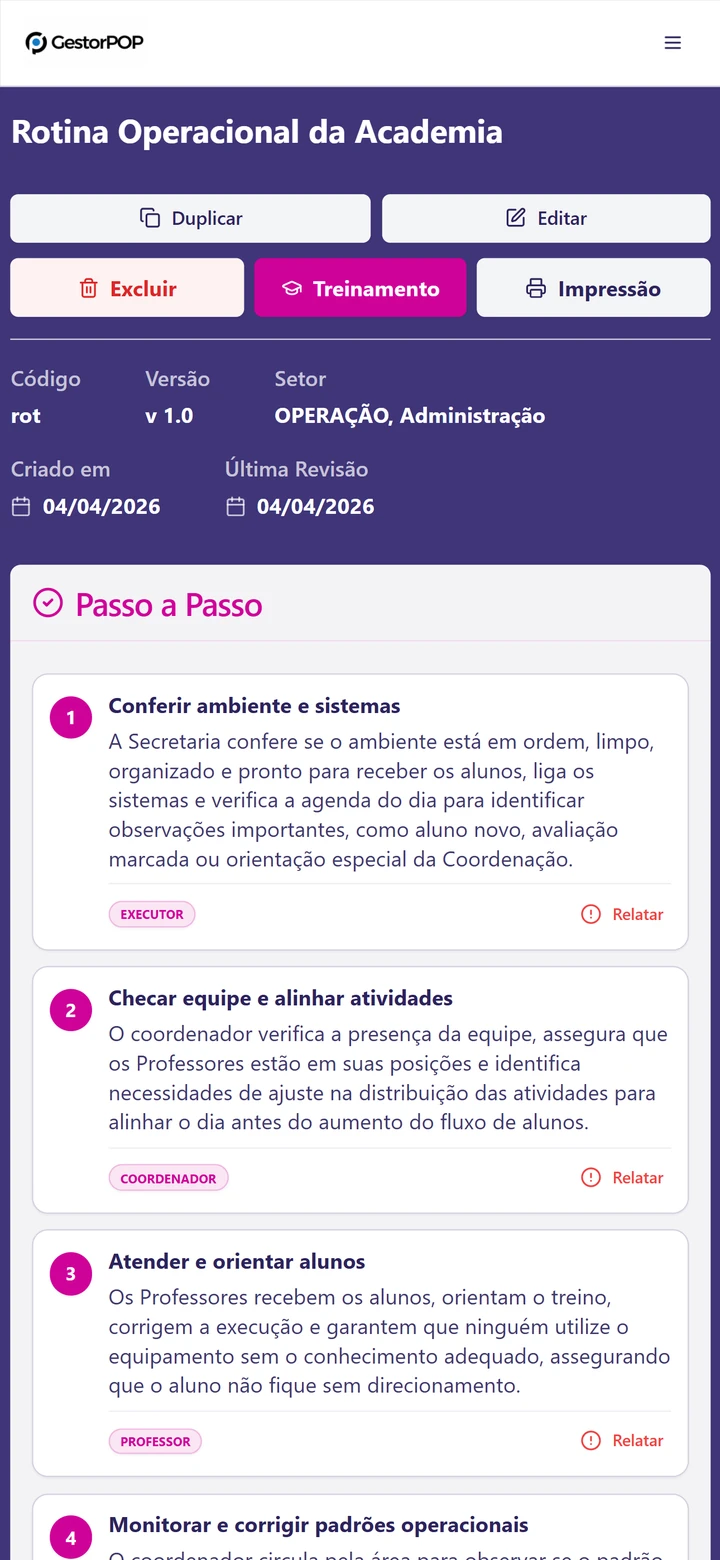Click the EXECUTOR role badge on step 1
720x1560 pixels.
pos(151,913)
